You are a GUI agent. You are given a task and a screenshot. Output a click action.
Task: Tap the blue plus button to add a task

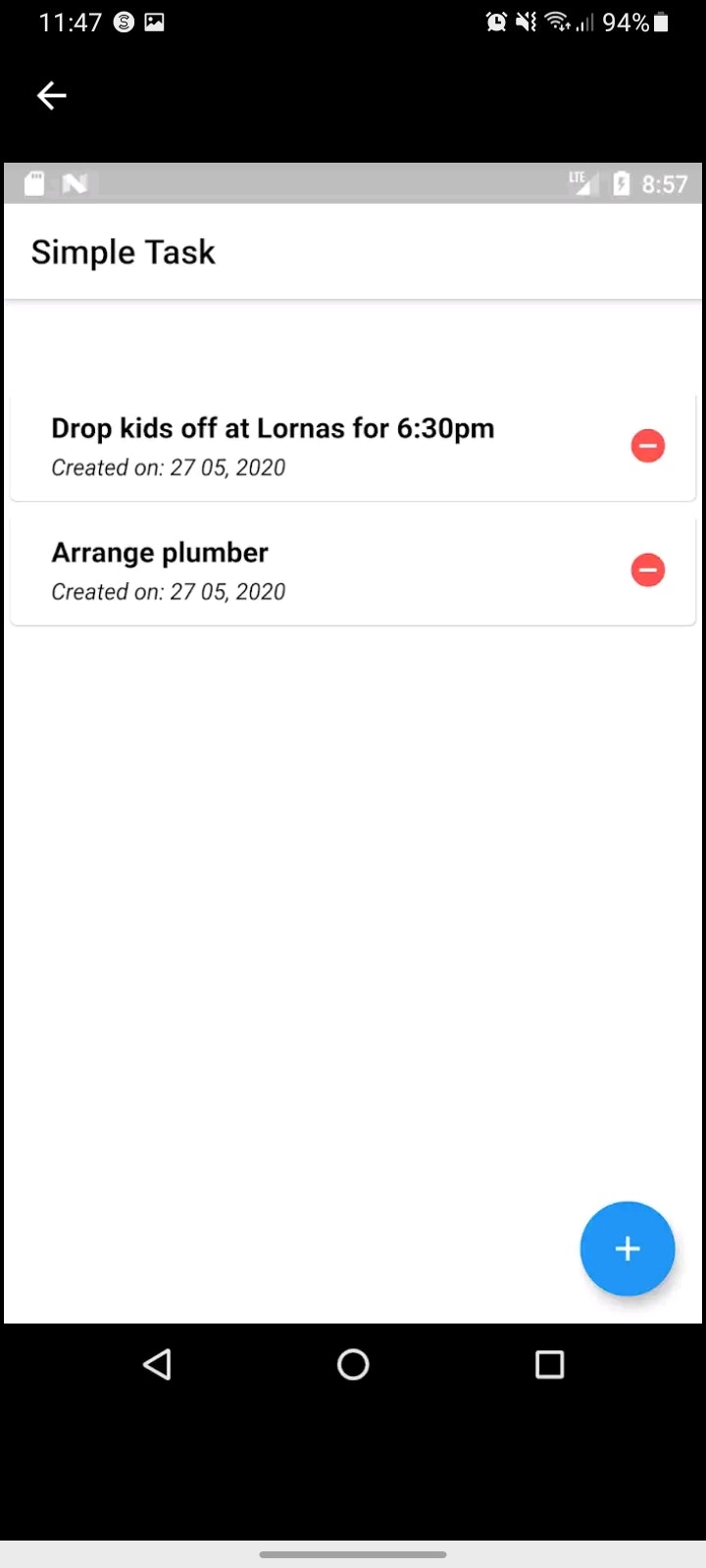[x=627, y=1249]
